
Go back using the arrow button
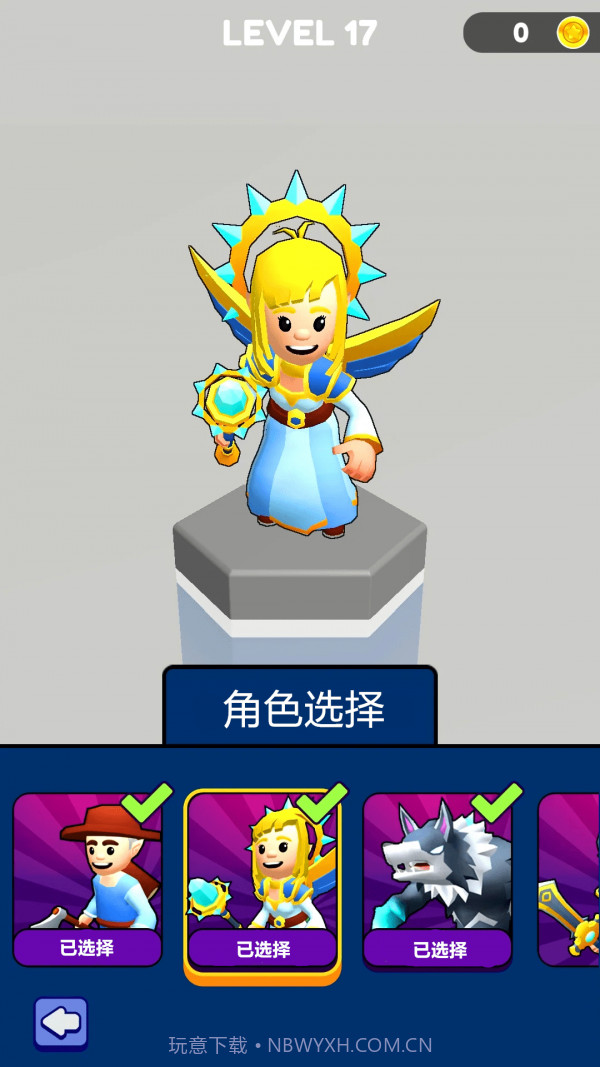coord(61,1022)
